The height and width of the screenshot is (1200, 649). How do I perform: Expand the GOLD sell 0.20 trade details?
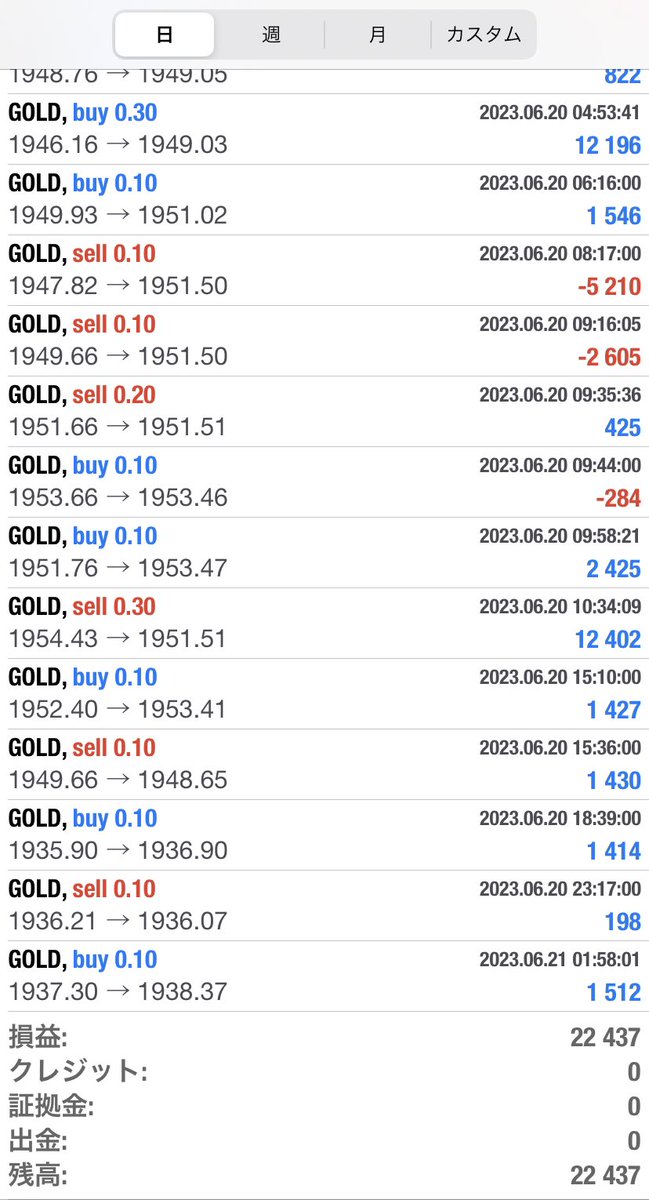point(324,412)
